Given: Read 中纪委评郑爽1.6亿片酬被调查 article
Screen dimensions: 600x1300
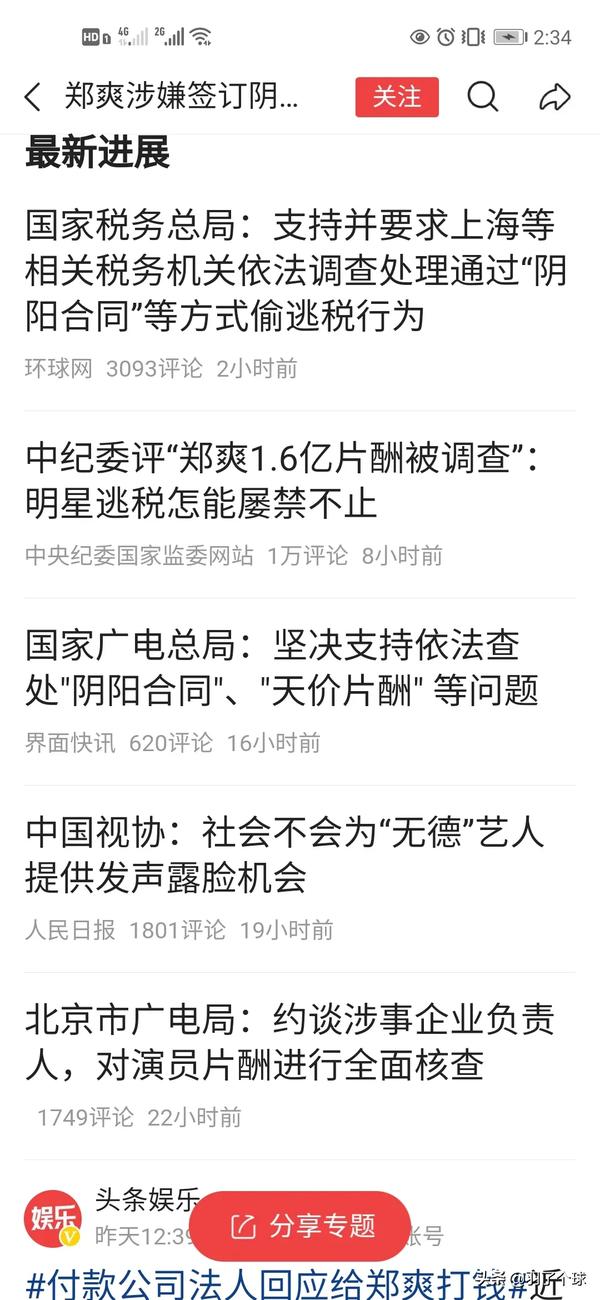Looking at the screenshot, I should [282, 480].
